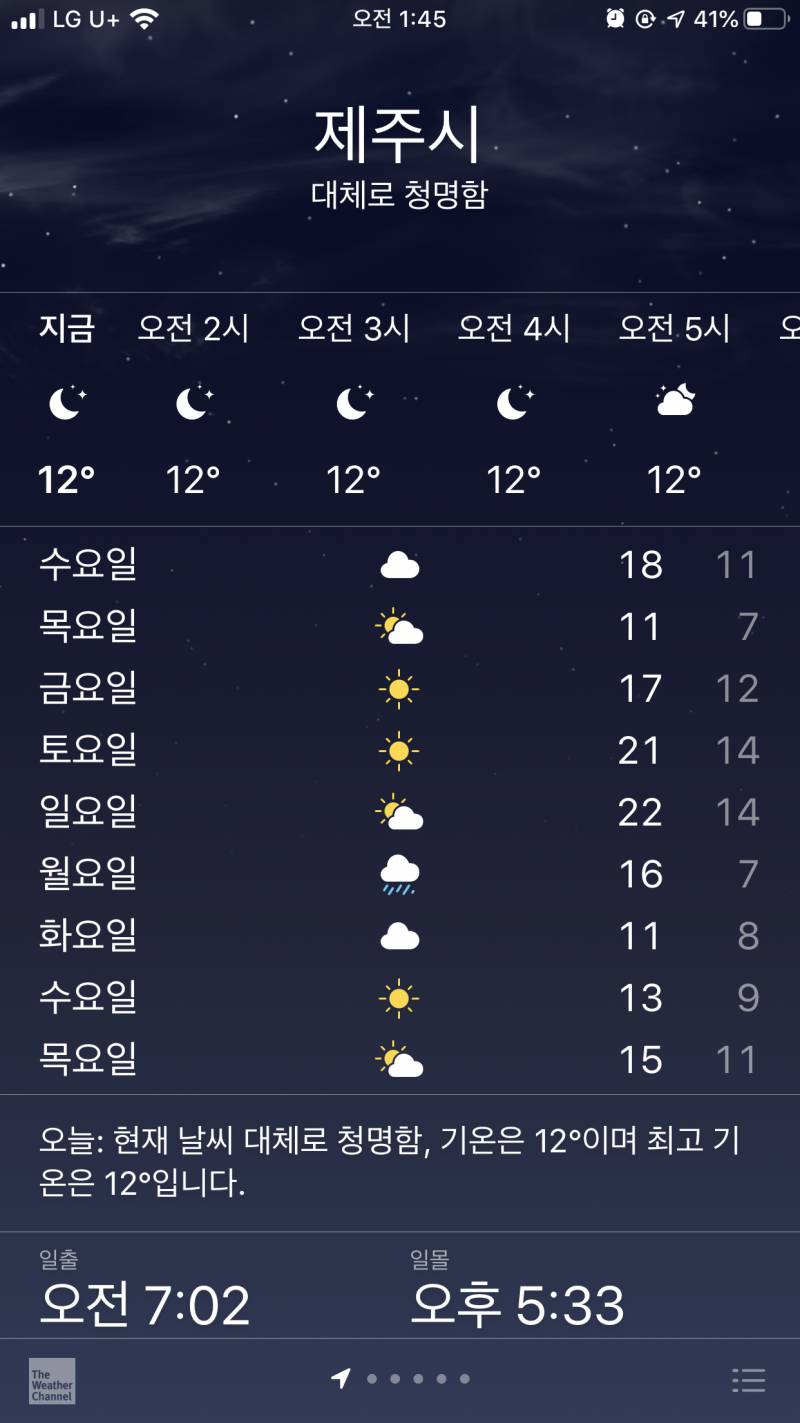Select the 토요일 forecast row
Viewport: 800px width, 1423px height.
click(400, 749)
